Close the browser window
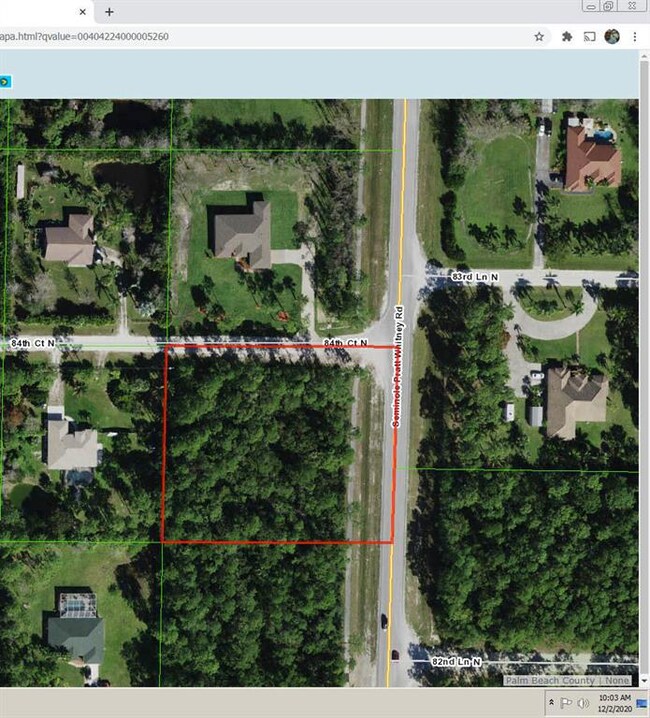This screenshot has height=718, width=650. tap(634, 6)
